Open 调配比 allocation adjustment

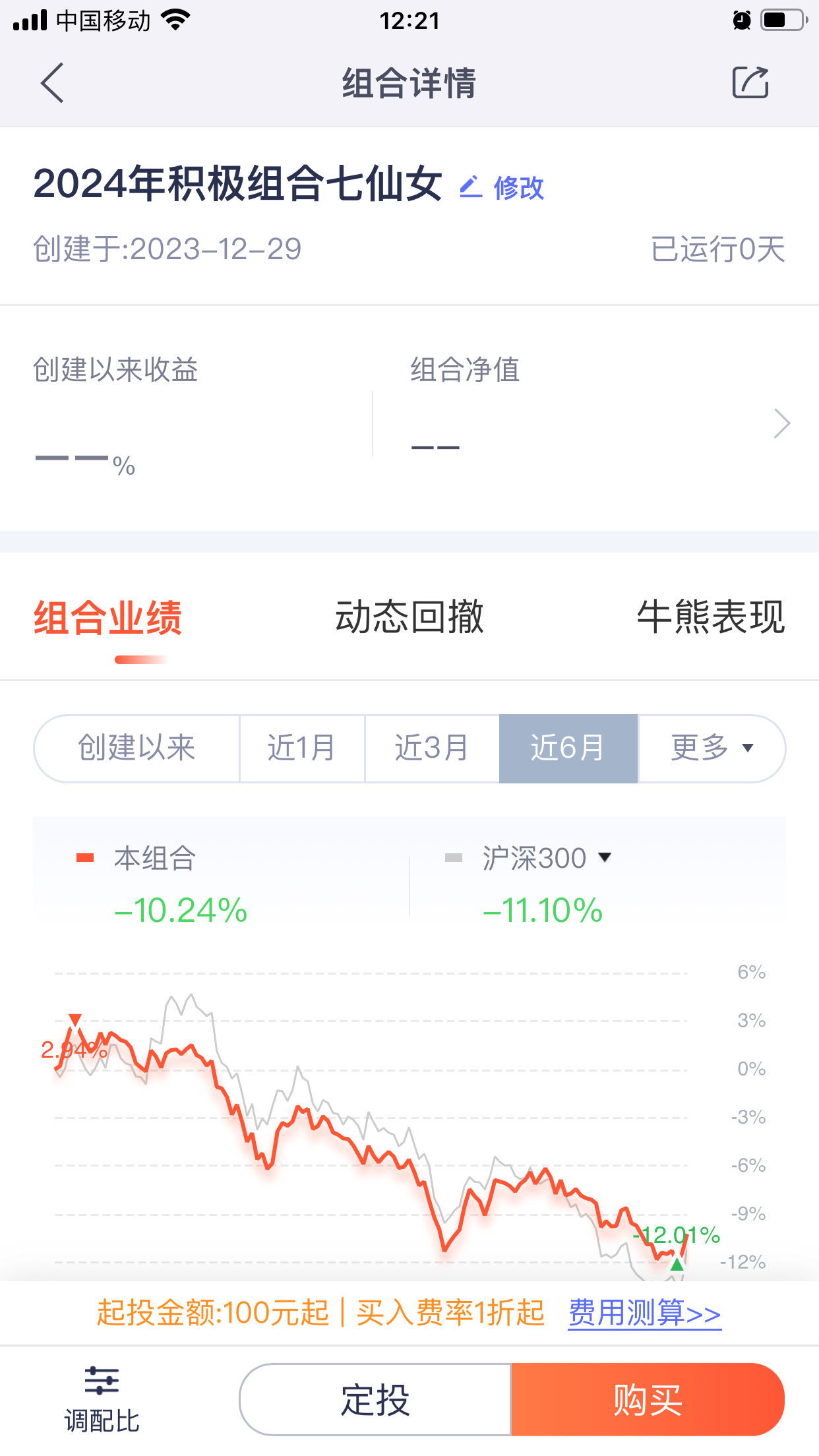click(102, 1399)
